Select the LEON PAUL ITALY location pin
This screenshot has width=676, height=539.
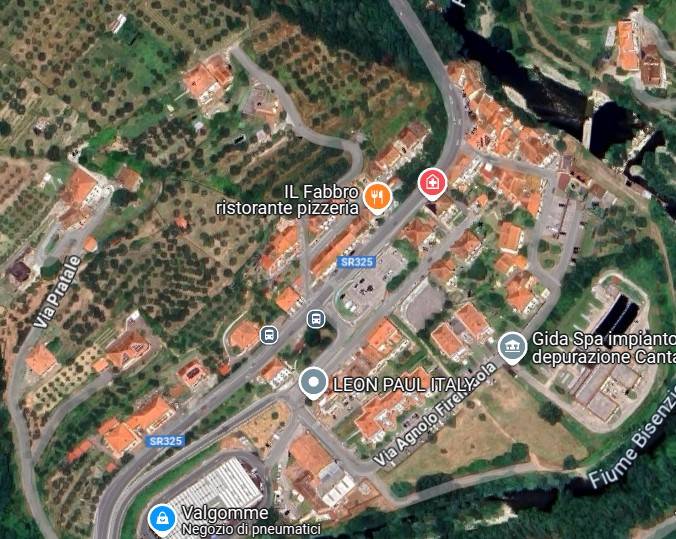pos(314,383)
